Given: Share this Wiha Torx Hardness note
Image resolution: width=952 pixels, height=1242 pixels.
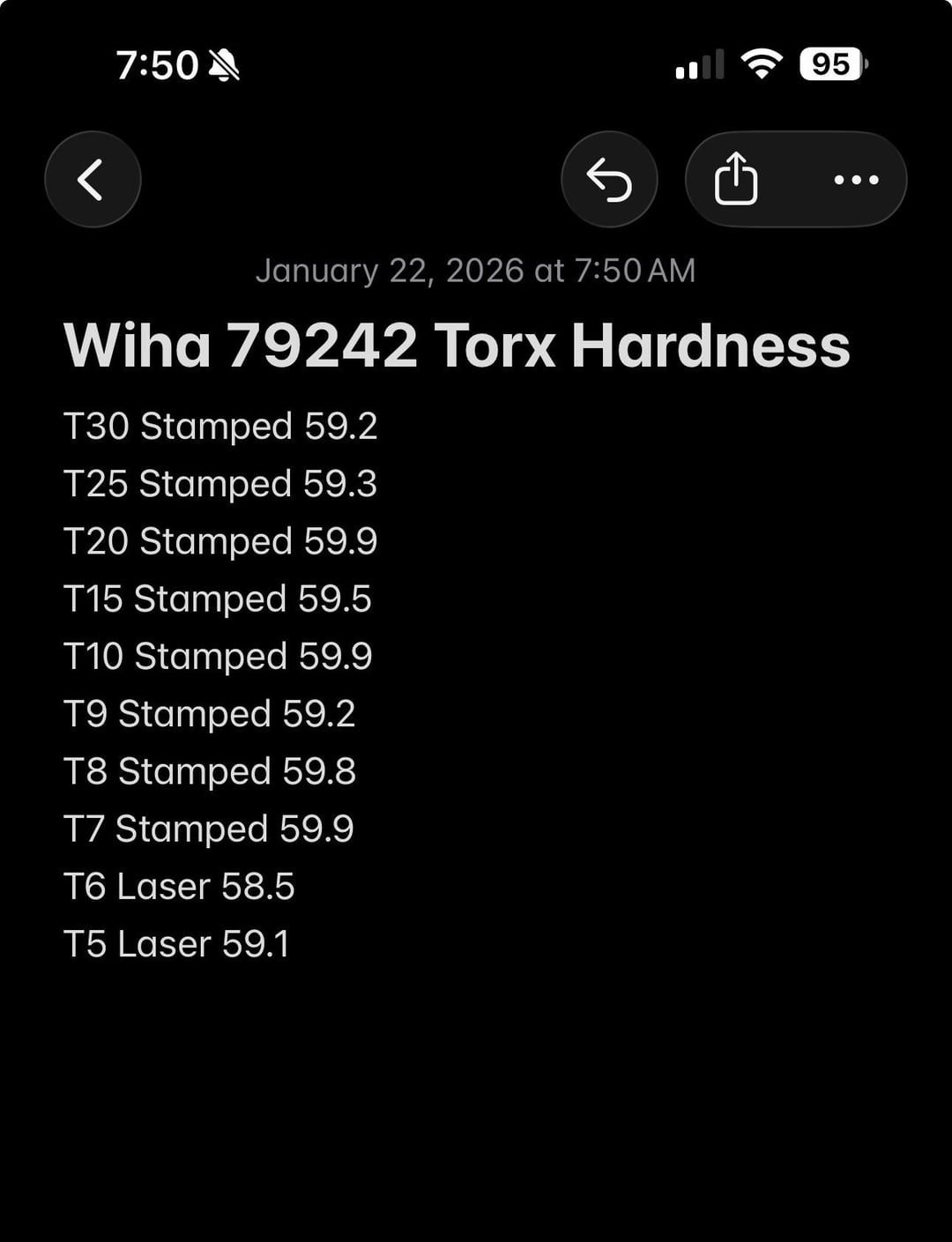Looking at the screenshot, I should point(736,180).
